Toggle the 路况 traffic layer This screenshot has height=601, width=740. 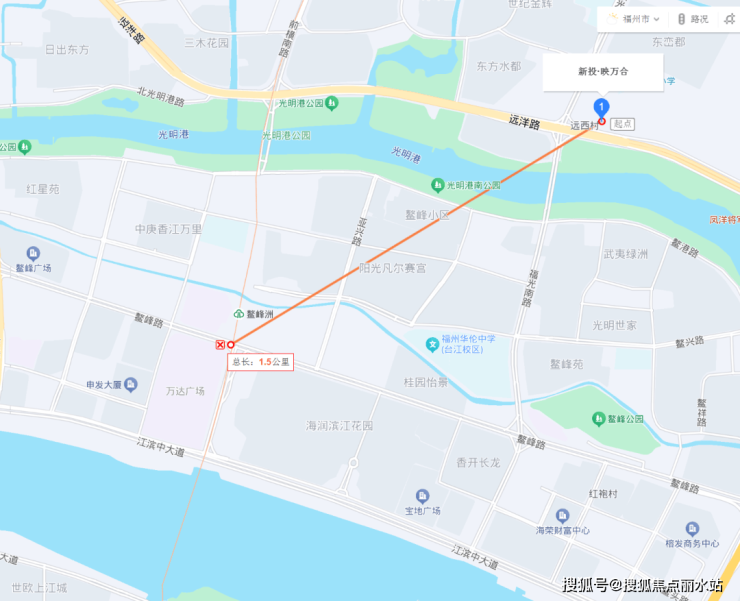[692, 19]
